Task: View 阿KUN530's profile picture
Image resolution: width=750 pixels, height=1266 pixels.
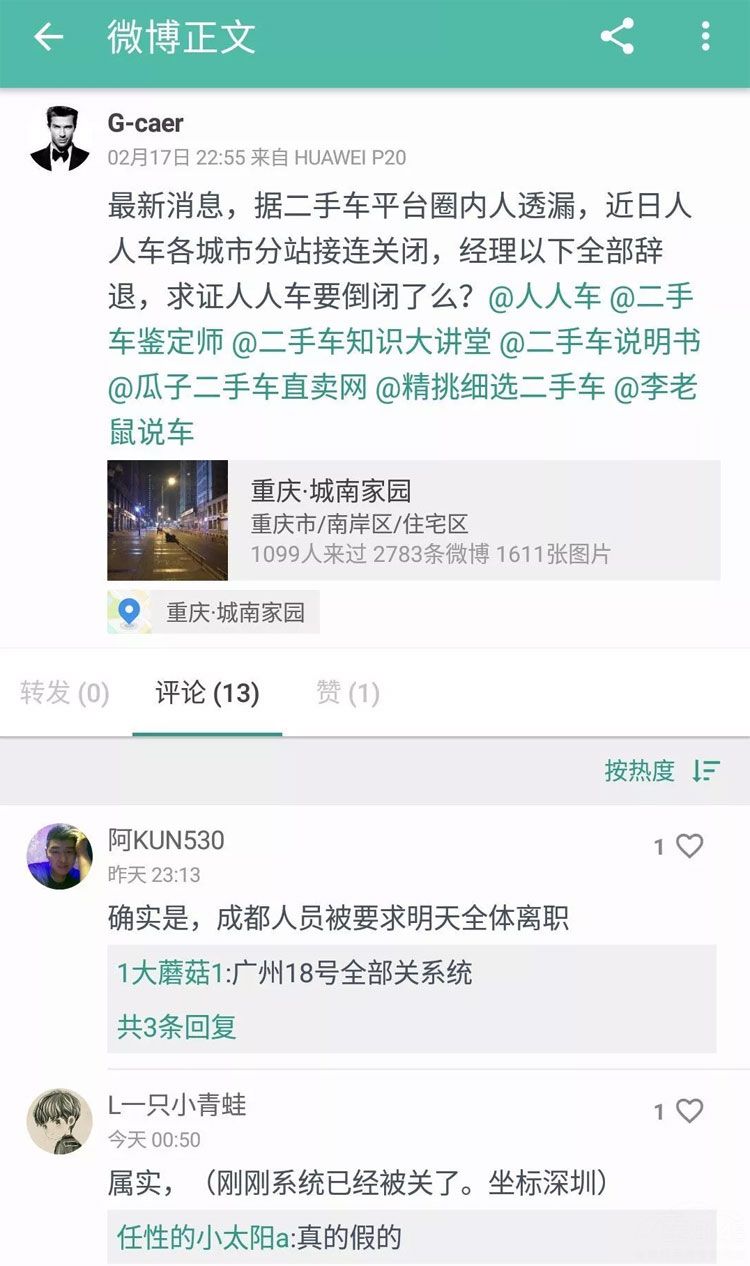Action: (x=59, y=856)
